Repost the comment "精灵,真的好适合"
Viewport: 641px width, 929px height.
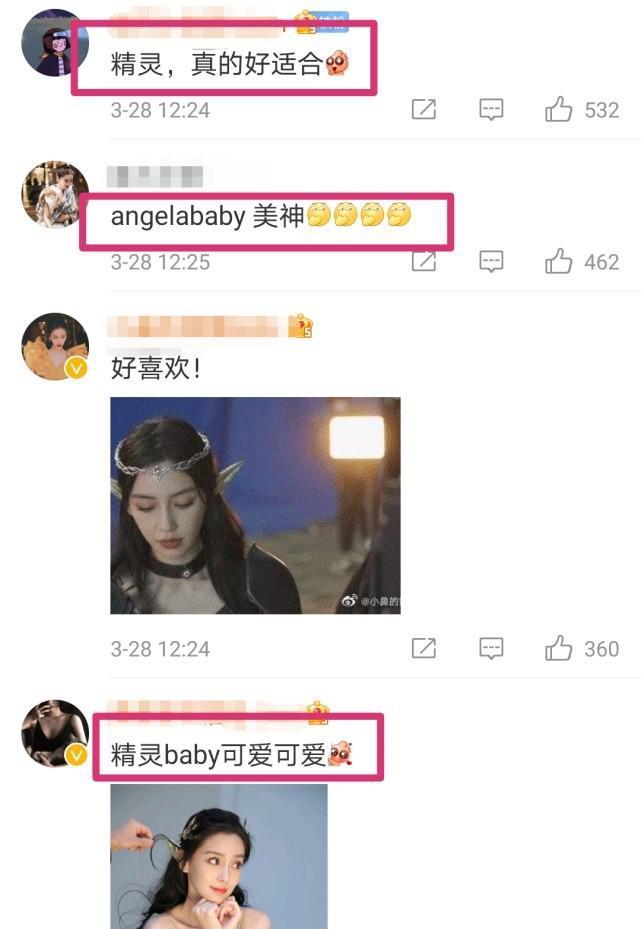(x=424, y=110)
